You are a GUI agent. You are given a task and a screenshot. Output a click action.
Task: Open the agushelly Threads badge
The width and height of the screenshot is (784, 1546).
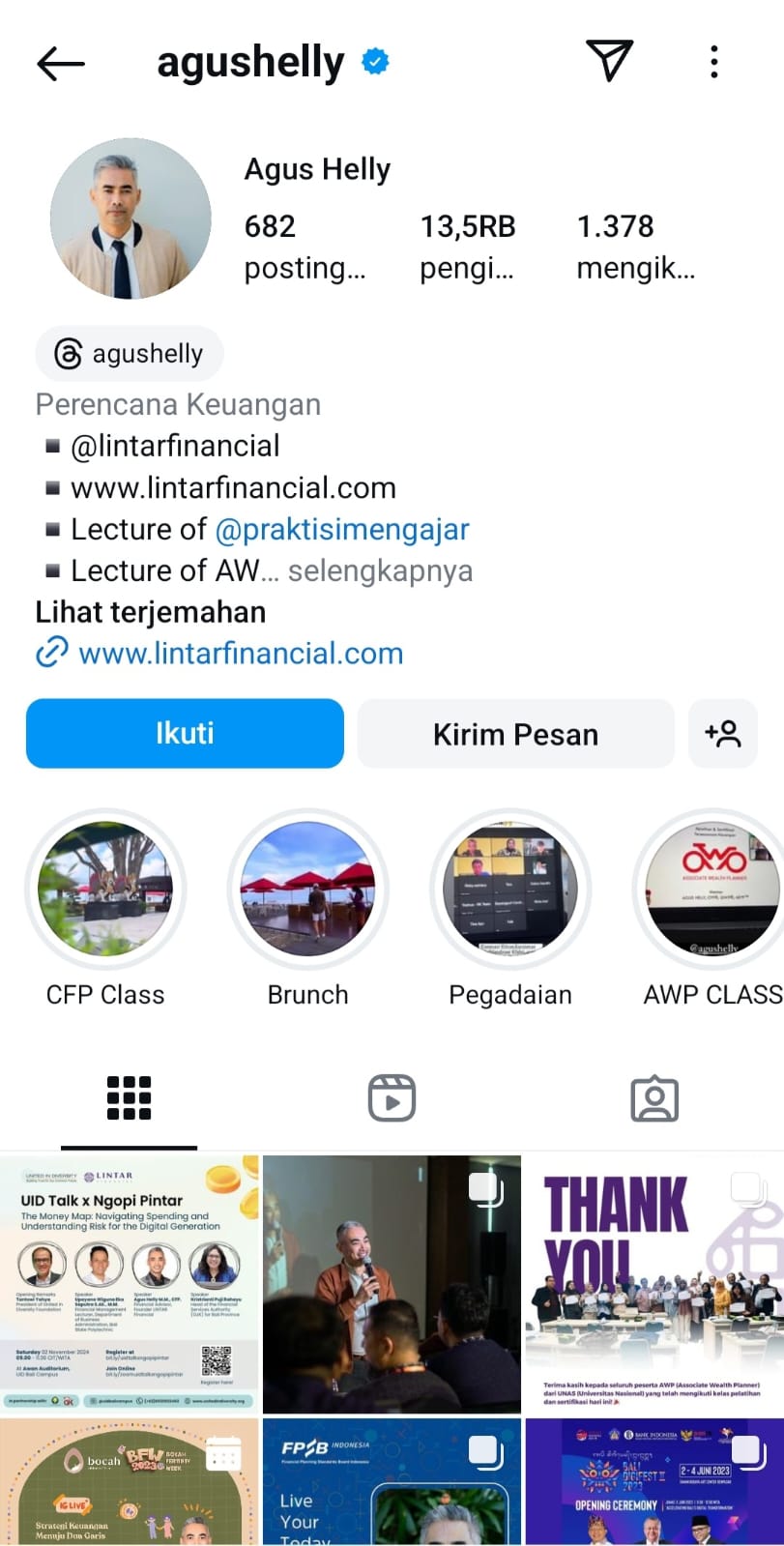[130, 354]
